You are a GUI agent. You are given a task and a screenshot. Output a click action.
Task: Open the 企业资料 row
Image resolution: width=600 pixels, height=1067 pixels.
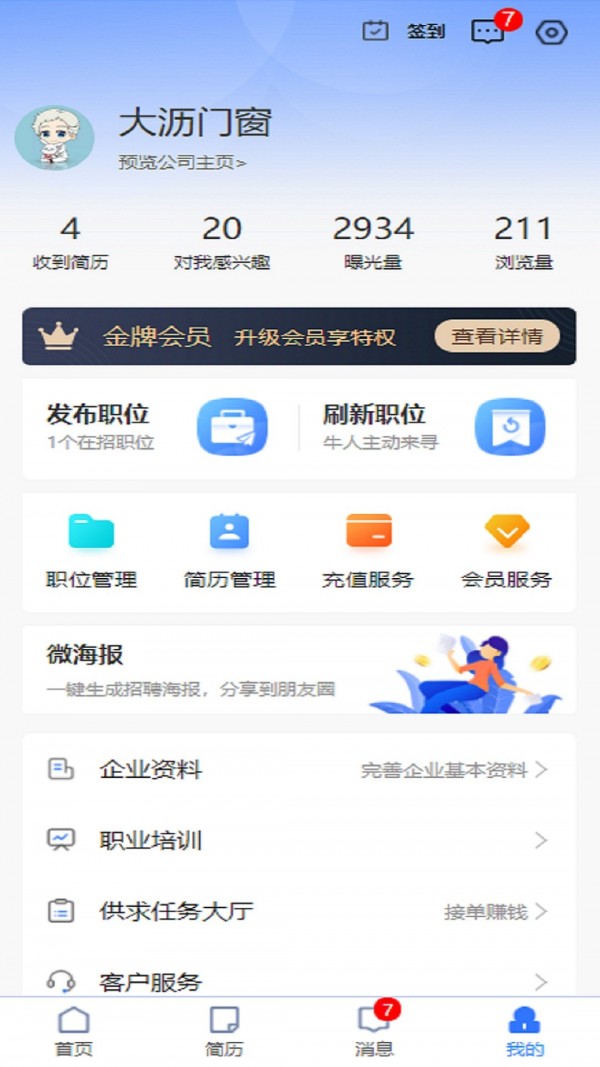(x=299, y=770)
